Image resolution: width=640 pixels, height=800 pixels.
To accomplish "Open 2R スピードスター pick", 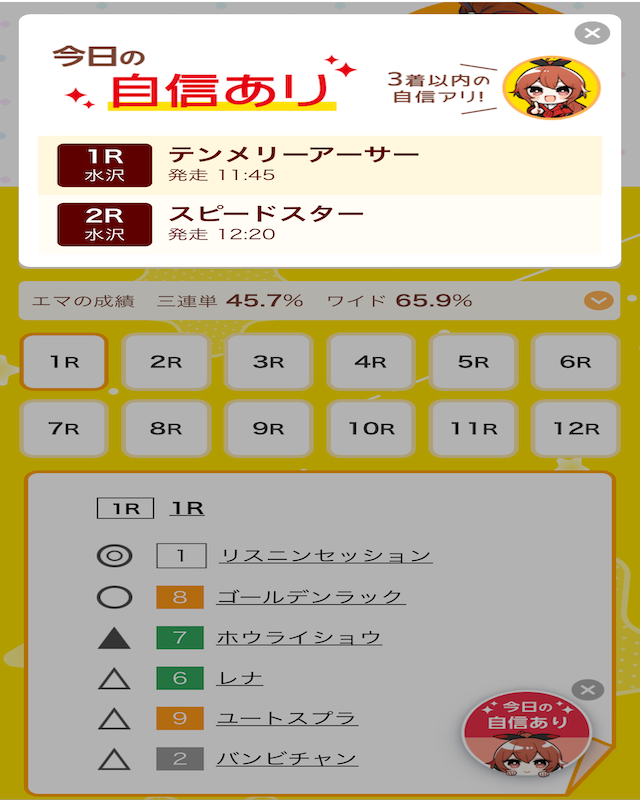I will [x=320, y=224].
